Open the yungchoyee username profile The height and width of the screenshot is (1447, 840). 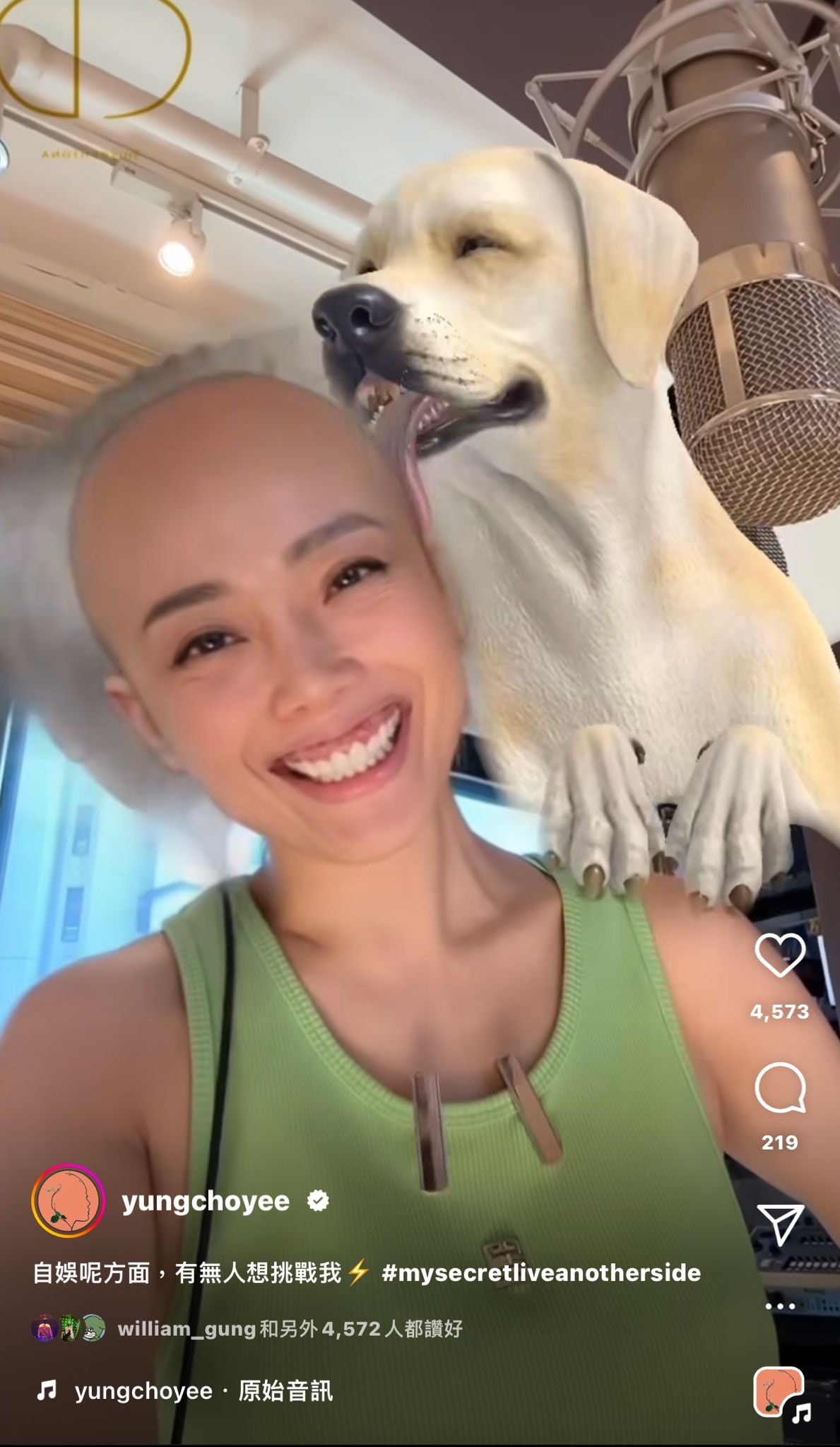(x=206, y=1201)
